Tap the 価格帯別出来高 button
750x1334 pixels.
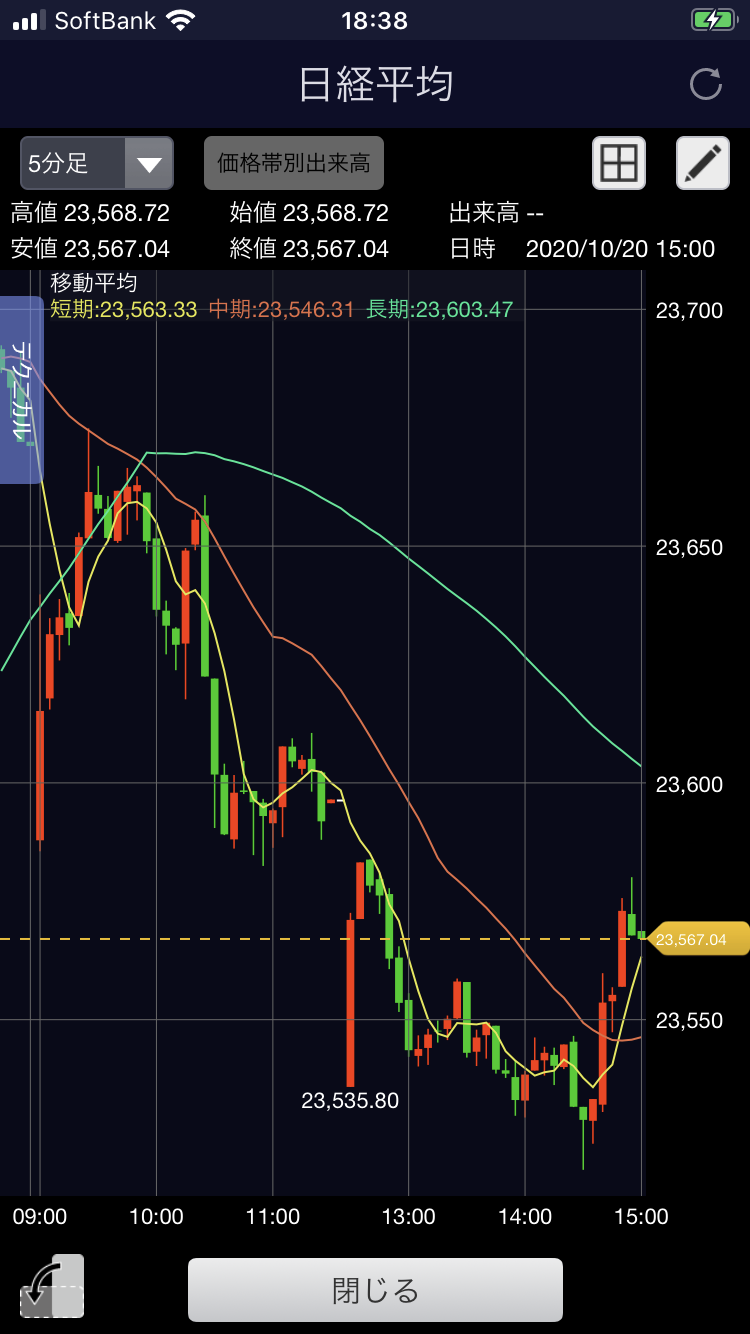[x=294, y=163]
